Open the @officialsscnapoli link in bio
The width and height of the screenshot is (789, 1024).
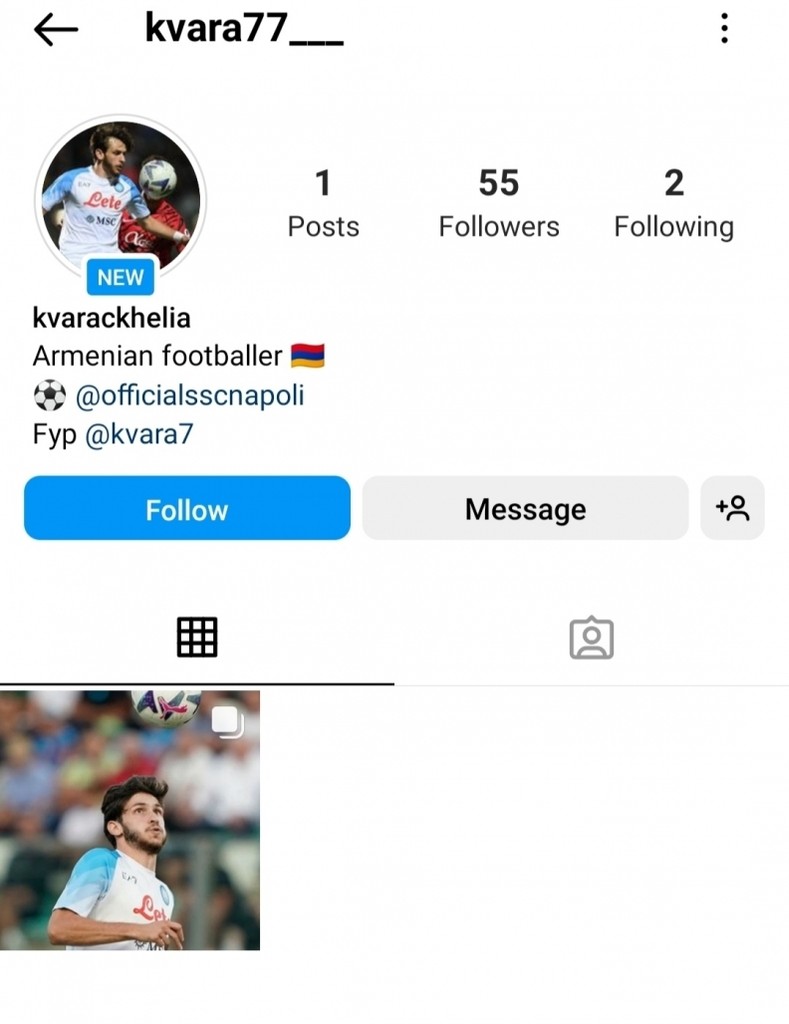(x=190, y=396)
